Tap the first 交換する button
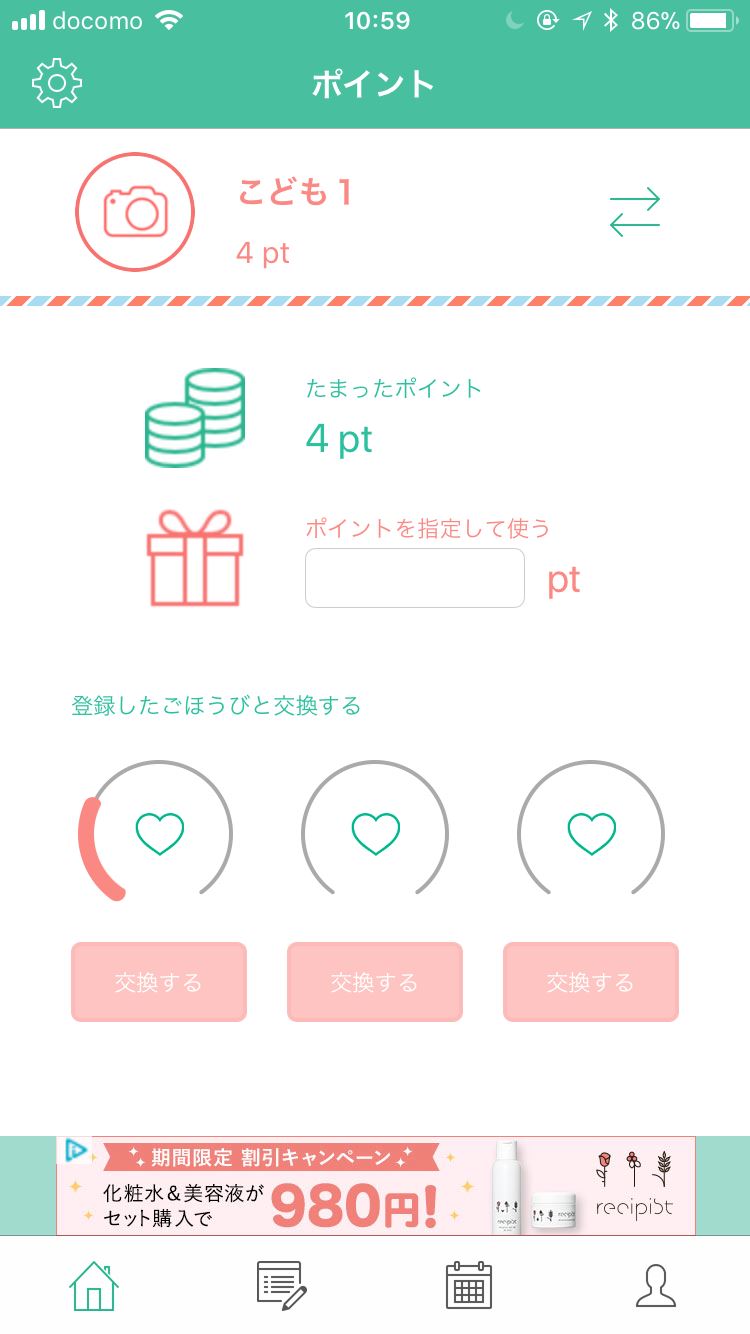 [158, 982]
